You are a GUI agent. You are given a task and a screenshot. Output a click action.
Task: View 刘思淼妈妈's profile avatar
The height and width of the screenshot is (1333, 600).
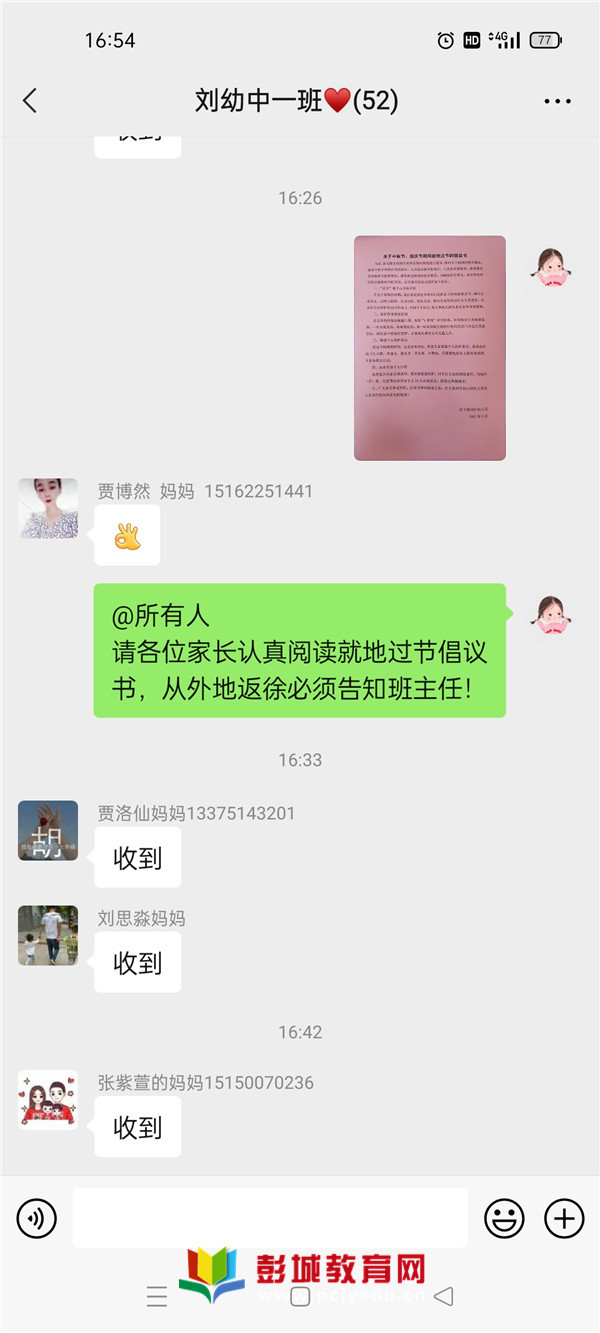[x=48, y=936]
